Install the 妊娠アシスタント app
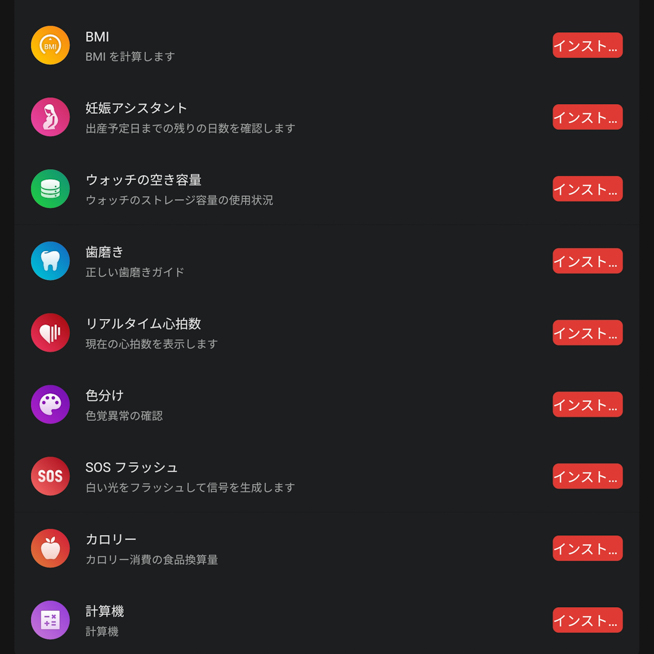Screen dimensions: 654x654 587,117
